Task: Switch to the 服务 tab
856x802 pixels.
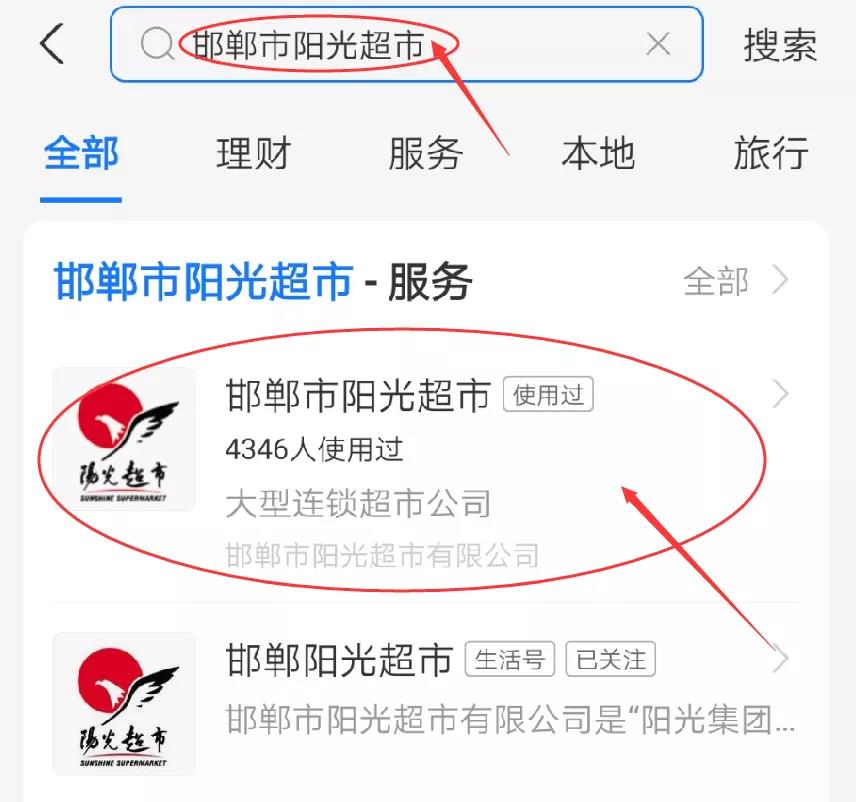Action: tap(426, 154)
